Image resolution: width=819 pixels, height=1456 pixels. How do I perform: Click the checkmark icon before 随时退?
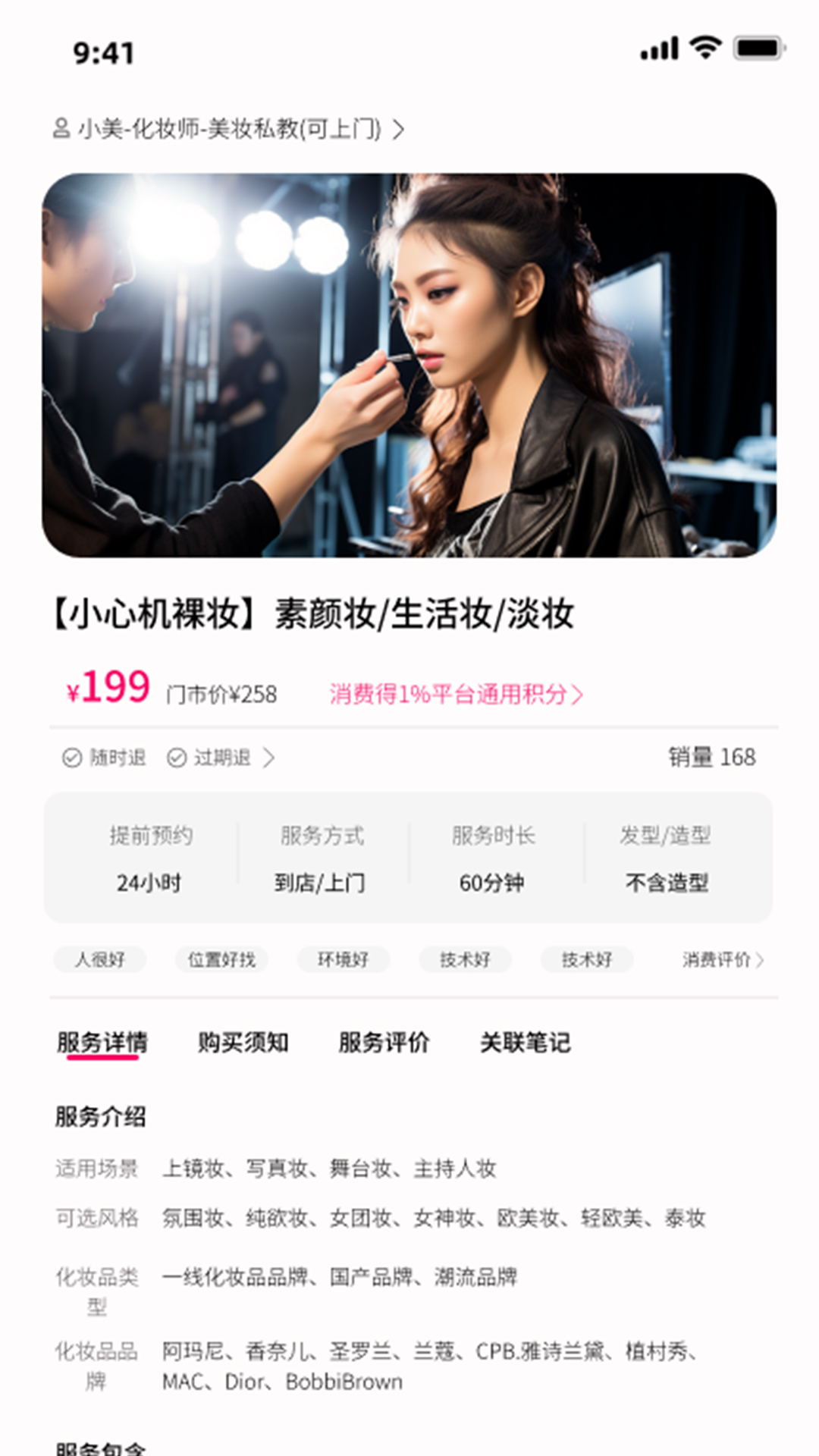tap(72, 756)
